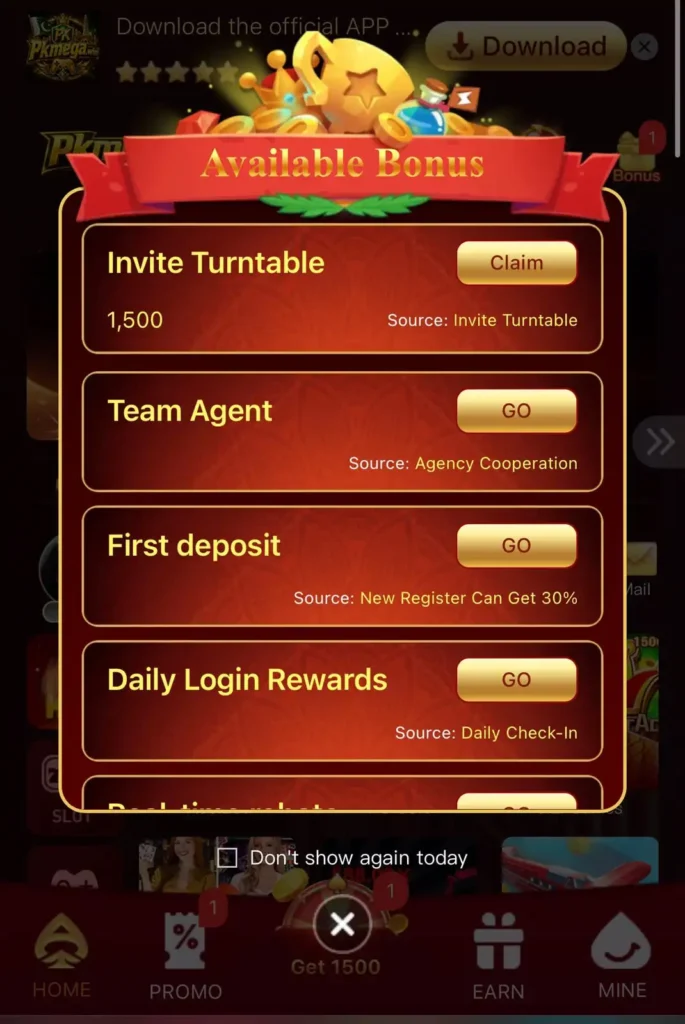Image resolution: width=685 pixels, height=1024 pixels.
Task: Dismiss the app download banner
Action: point(645,46)
